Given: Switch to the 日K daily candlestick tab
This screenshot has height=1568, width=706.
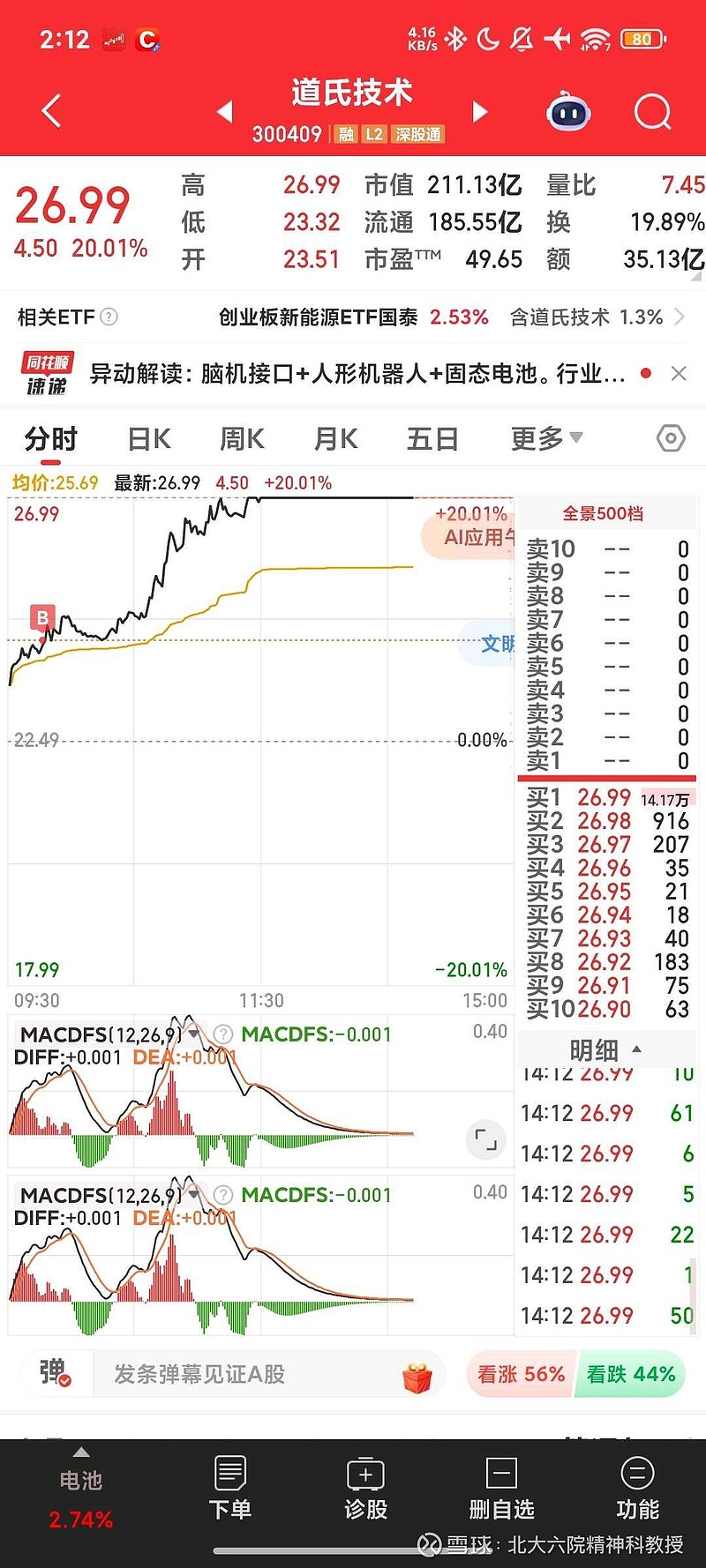Looking at the screenshot, I should 147,438.
